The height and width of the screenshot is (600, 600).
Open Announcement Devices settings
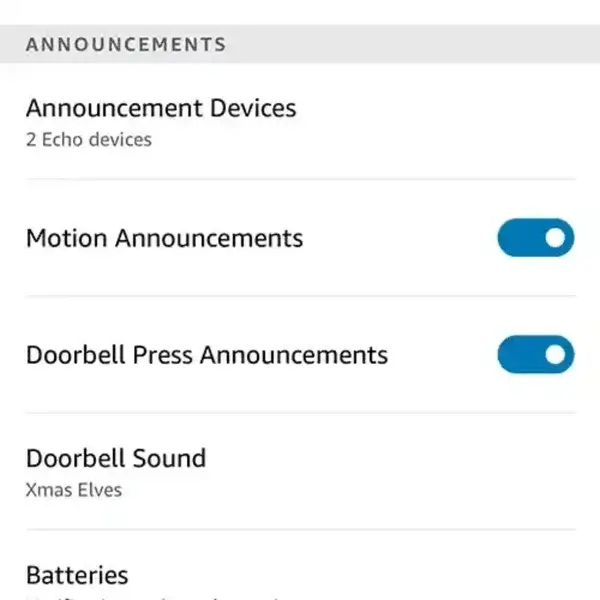point(160,121)
